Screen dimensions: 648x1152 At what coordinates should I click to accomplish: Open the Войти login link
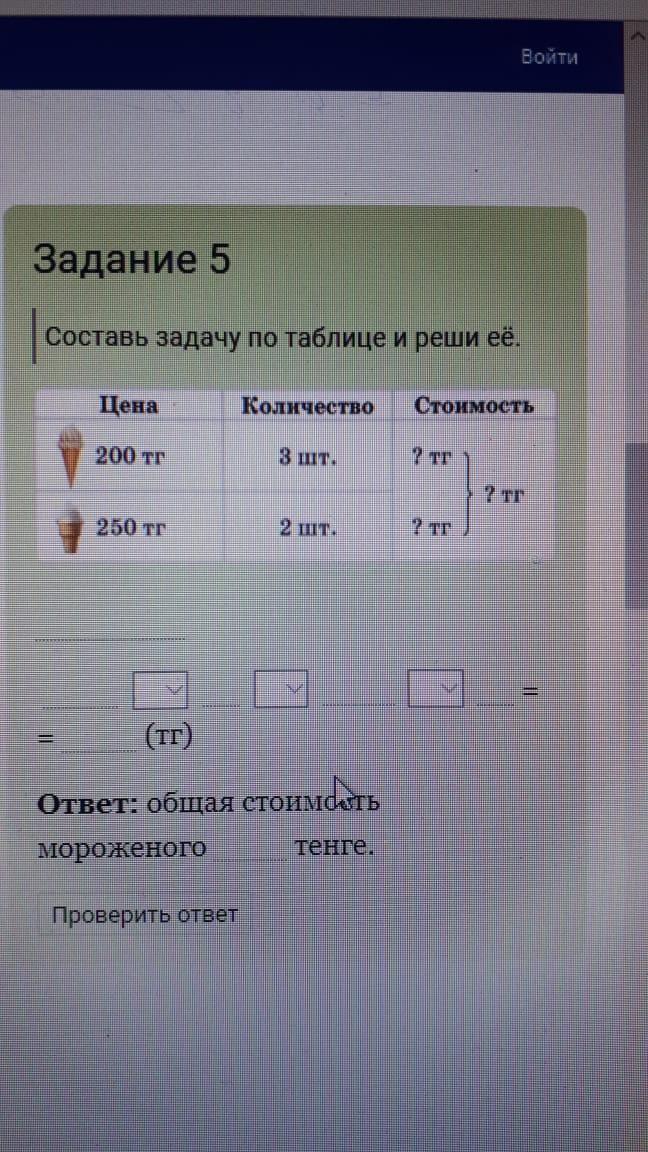click(549, 57)
